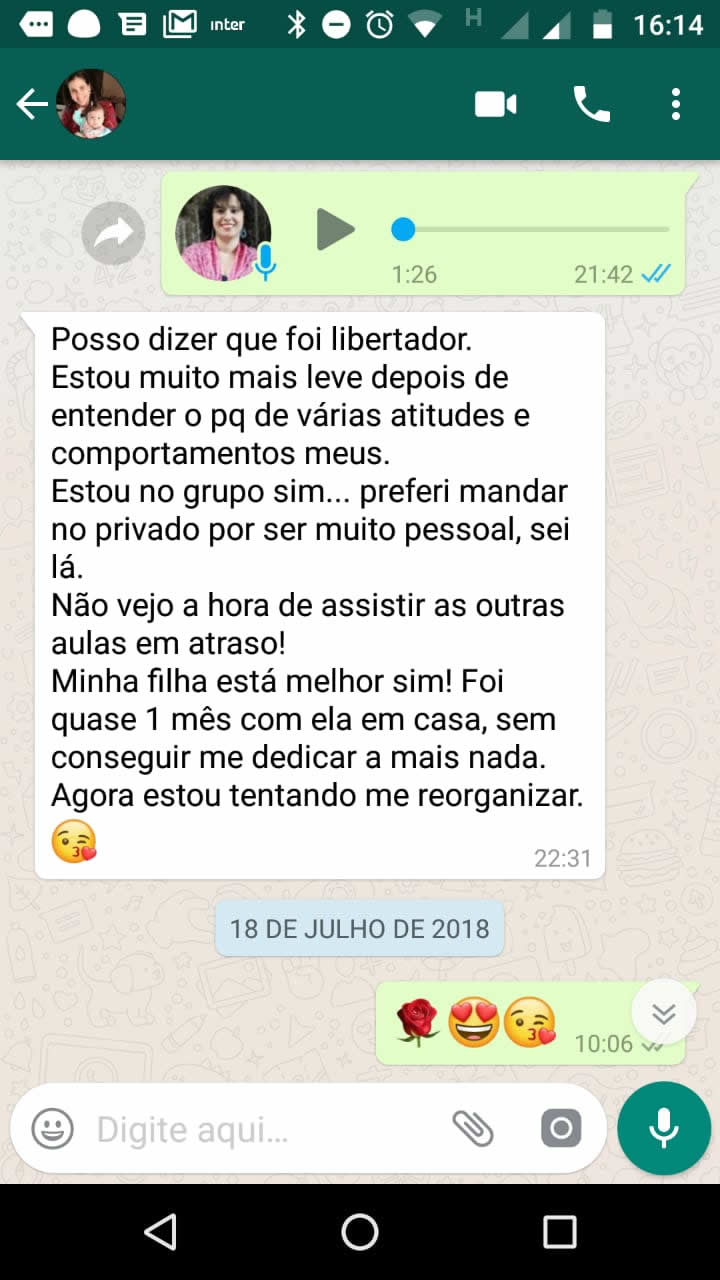Go back using the header arrow
This screenshot has height=1280, width=720.
32,104
